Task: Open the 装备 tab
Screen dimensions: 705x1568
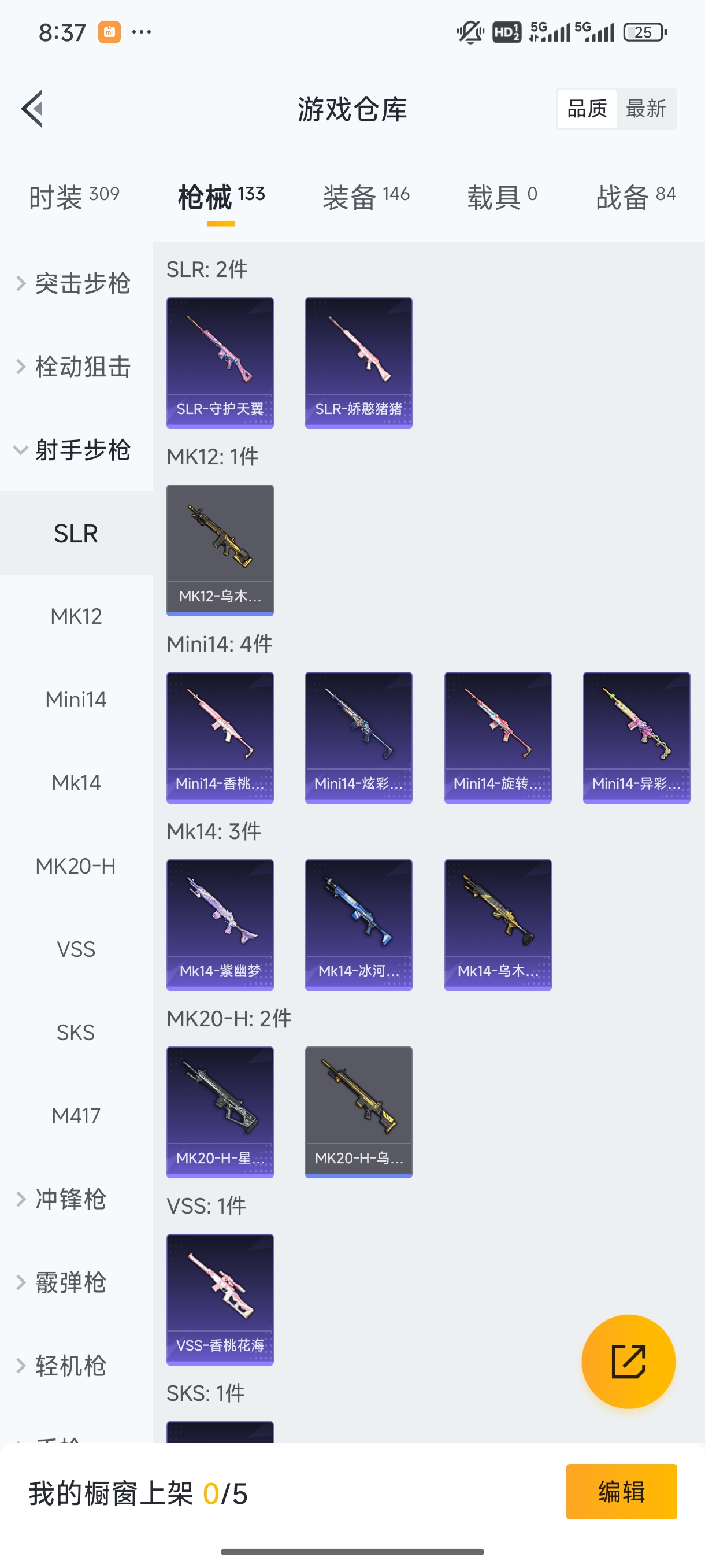Action: pos(366,197)
